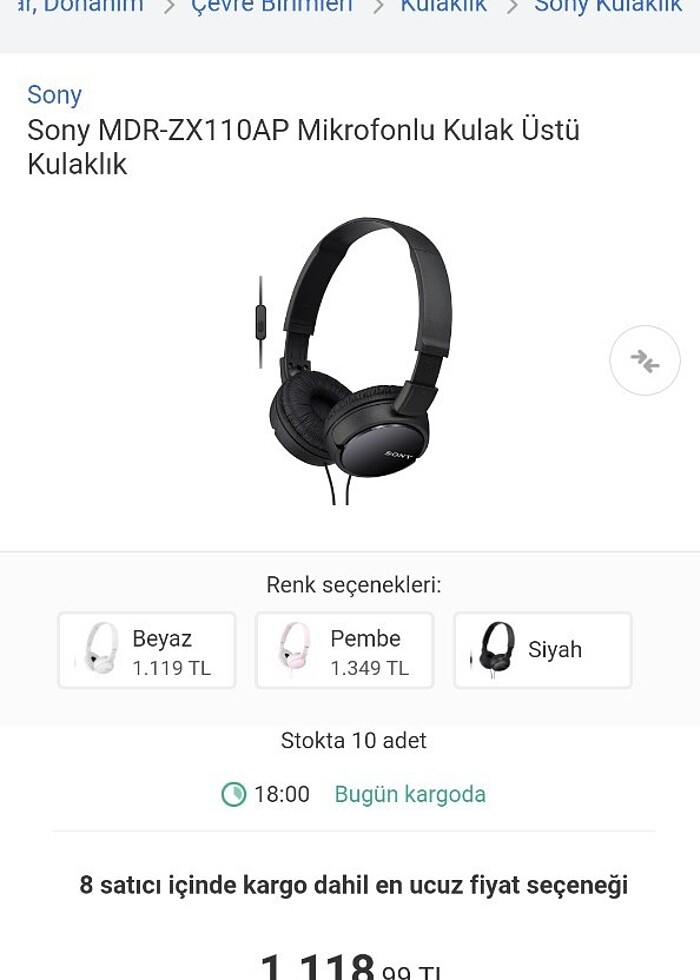Go to the Kulaklık breadcrumb category

pyautogui.click(x=443, y=6)
